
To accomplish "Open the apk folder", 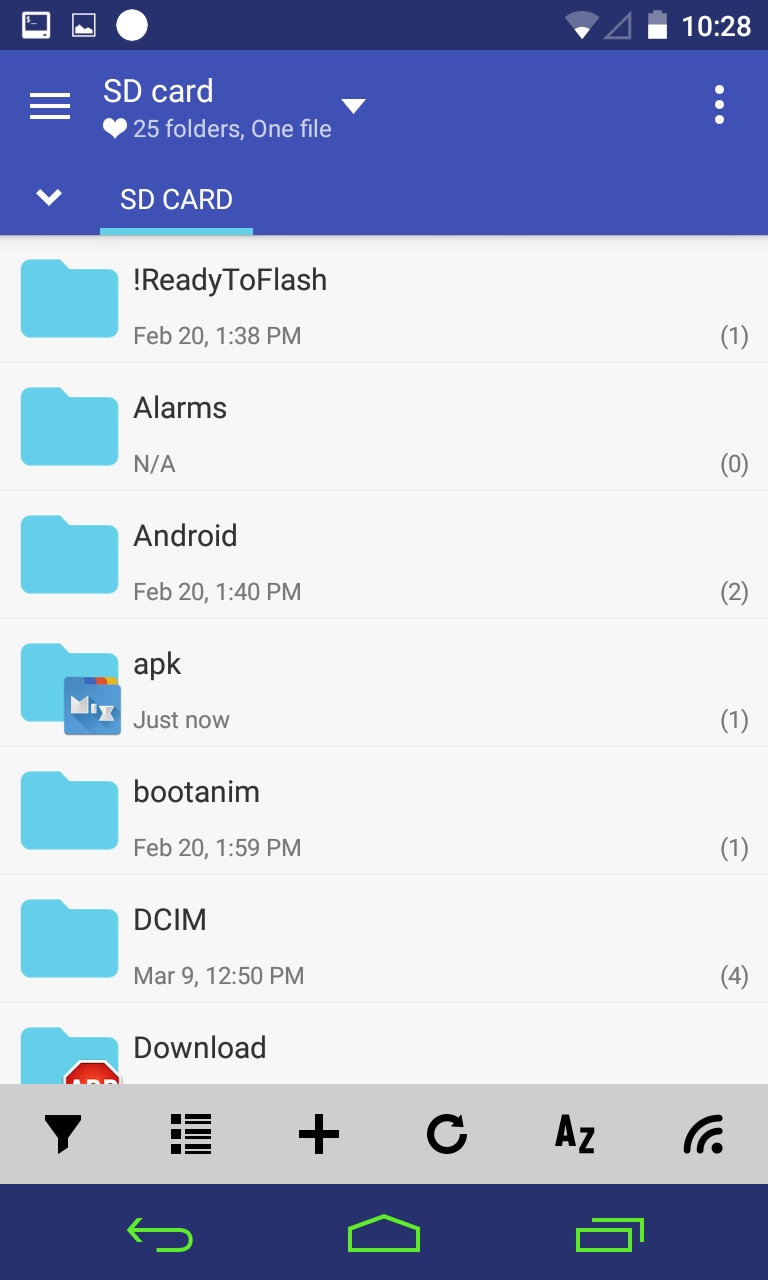I will tap(384, 683).
